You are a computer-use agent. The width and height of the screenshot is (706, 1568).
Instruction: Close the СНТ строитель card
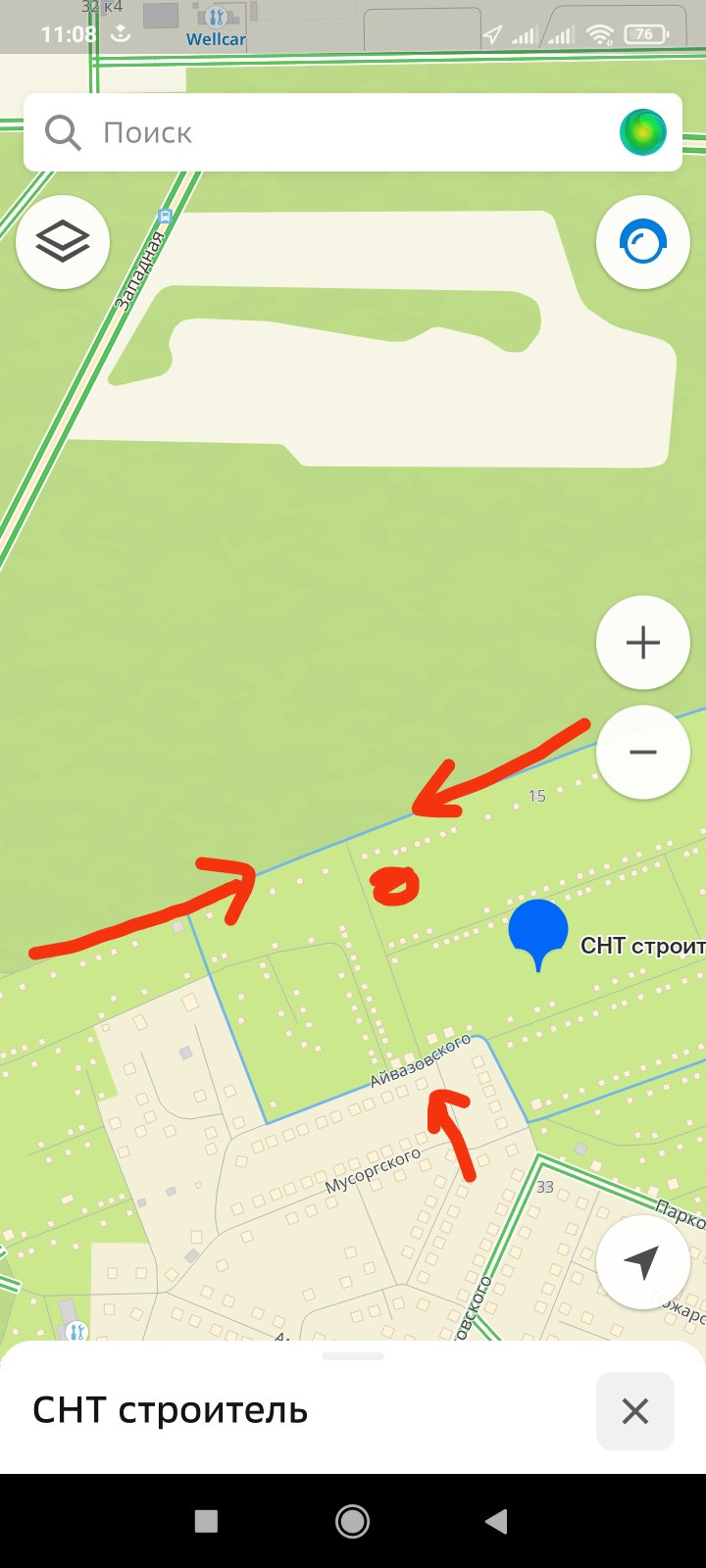coord(635,1411)
